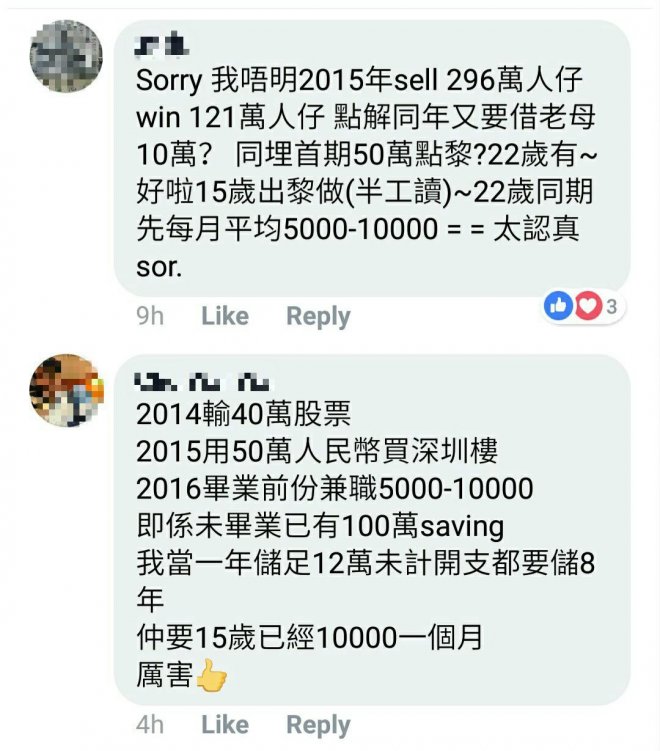This screenshot has height=751, width=660.
Task: Like the comment posted 9h ago
Action: pos(224,316)
